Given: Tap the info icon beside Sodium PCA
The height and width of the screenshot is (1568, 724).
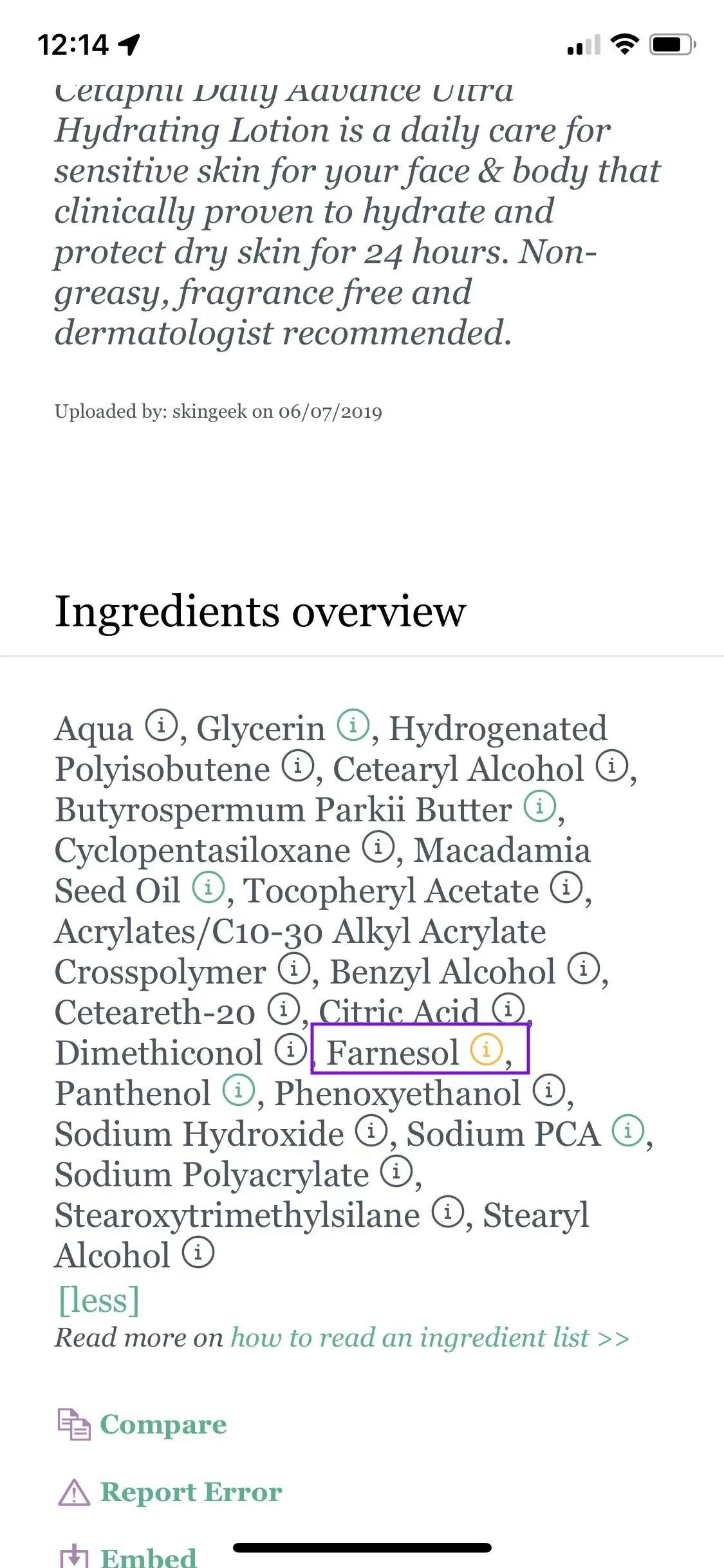Looking at the screenshot, I should pos(627,1131).
